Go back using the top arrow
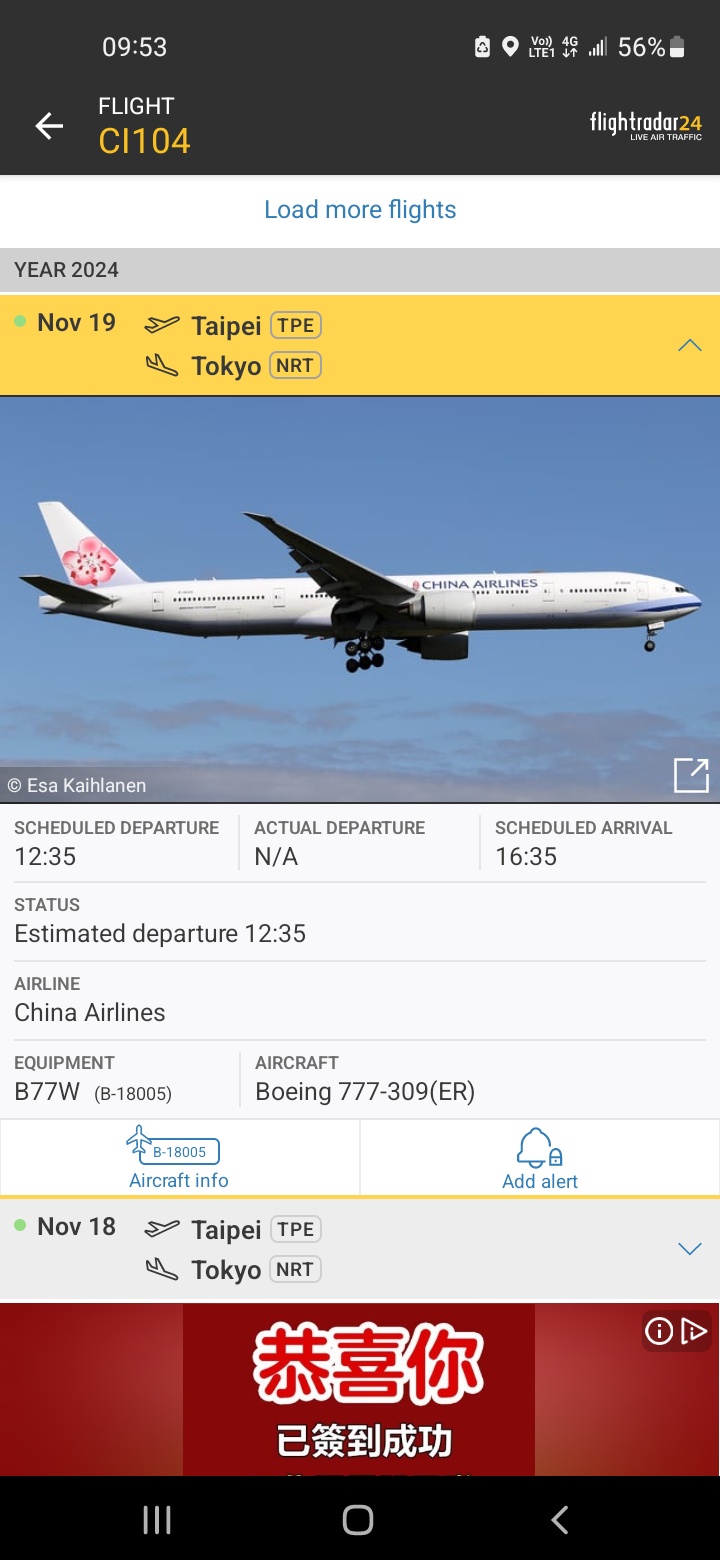This screenshot has height=1560, width=720. (x=49, y=125)
